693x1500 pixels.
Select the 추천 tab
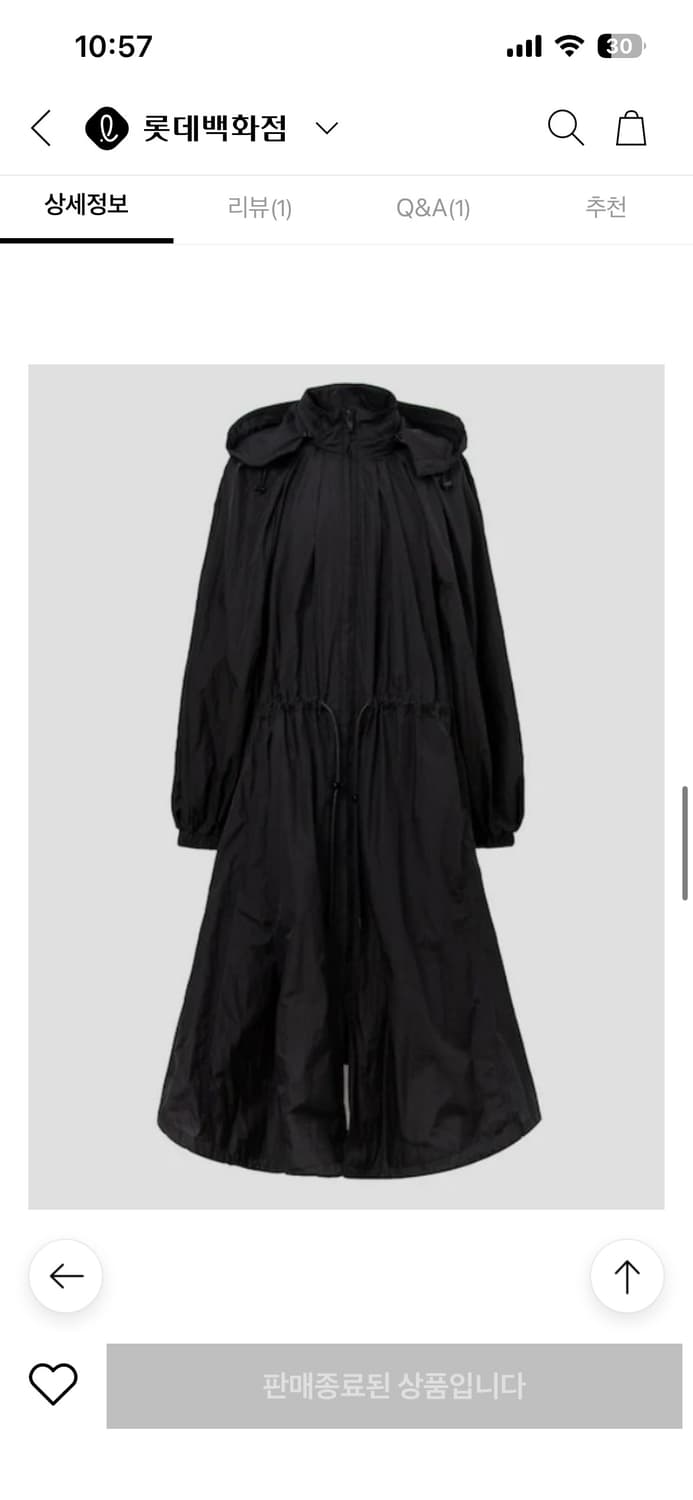606,207
